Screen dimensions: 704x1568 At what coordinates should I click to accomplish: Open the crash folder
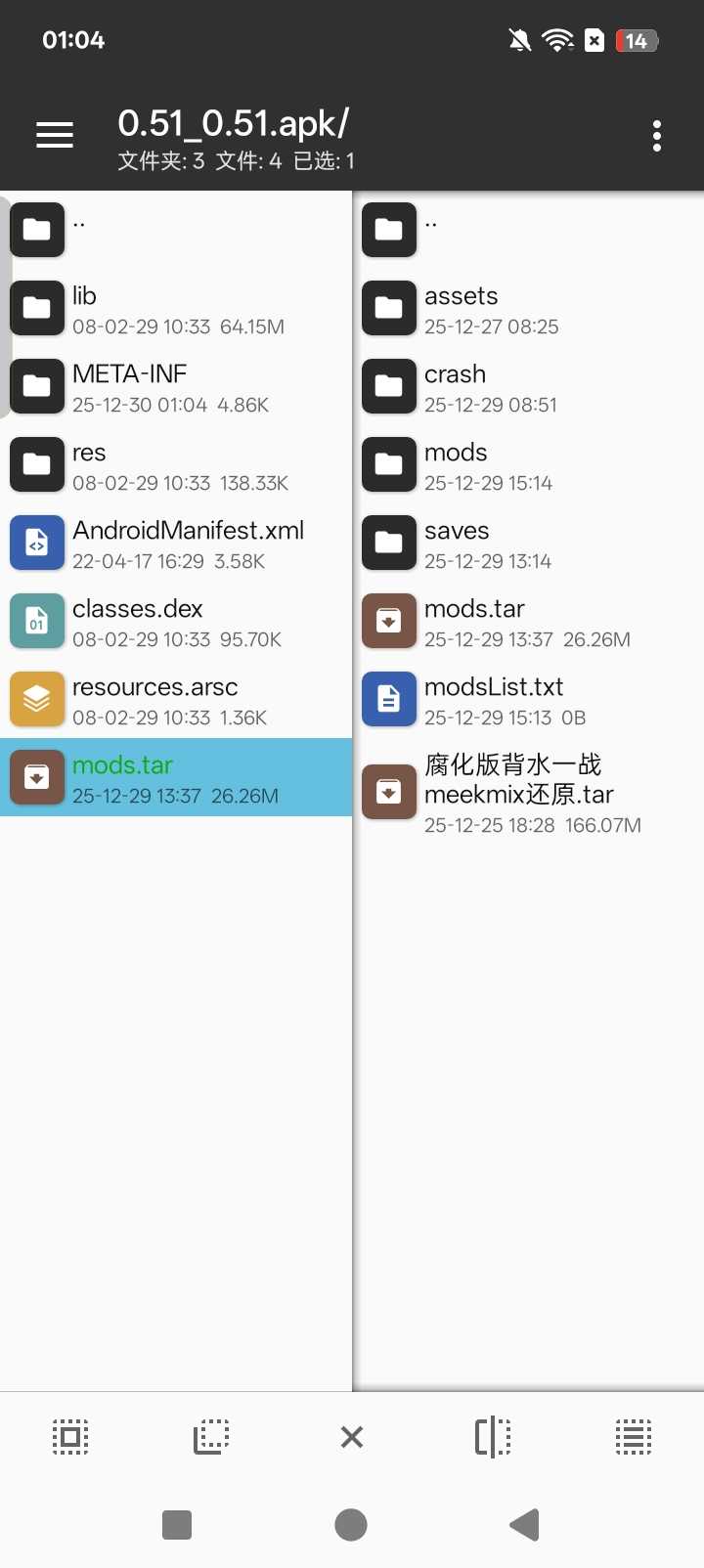pos(528,386)
